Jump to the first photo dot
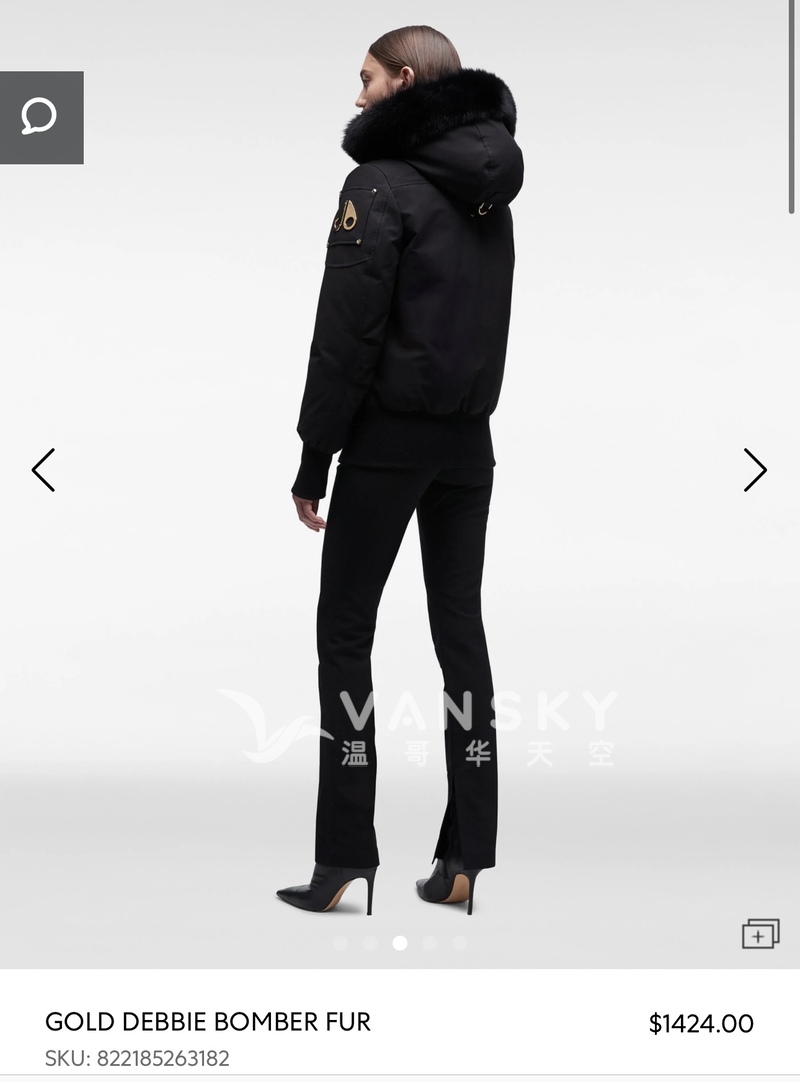Image resolution: width=800 pixels, height=1082 pixels. point(340,943)
